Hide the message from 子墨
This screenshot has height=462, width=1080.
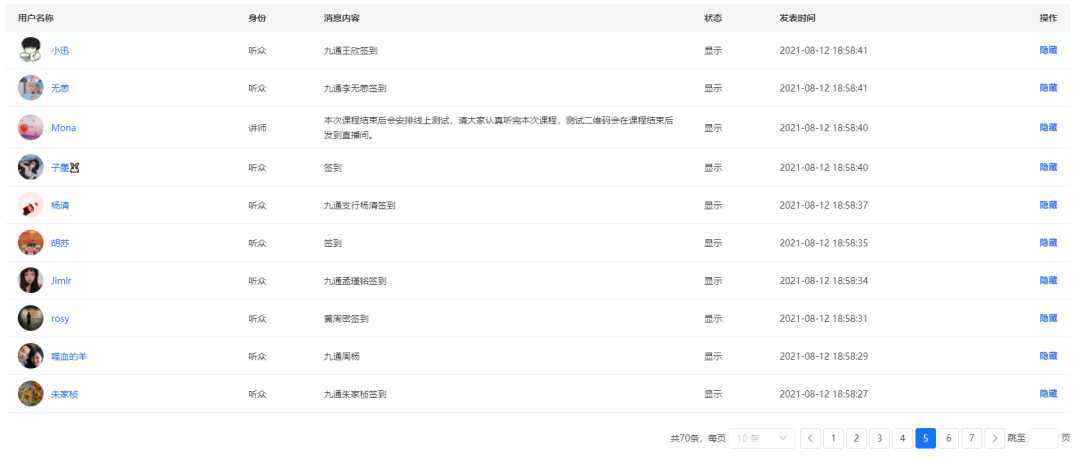tap(1048, 167)
